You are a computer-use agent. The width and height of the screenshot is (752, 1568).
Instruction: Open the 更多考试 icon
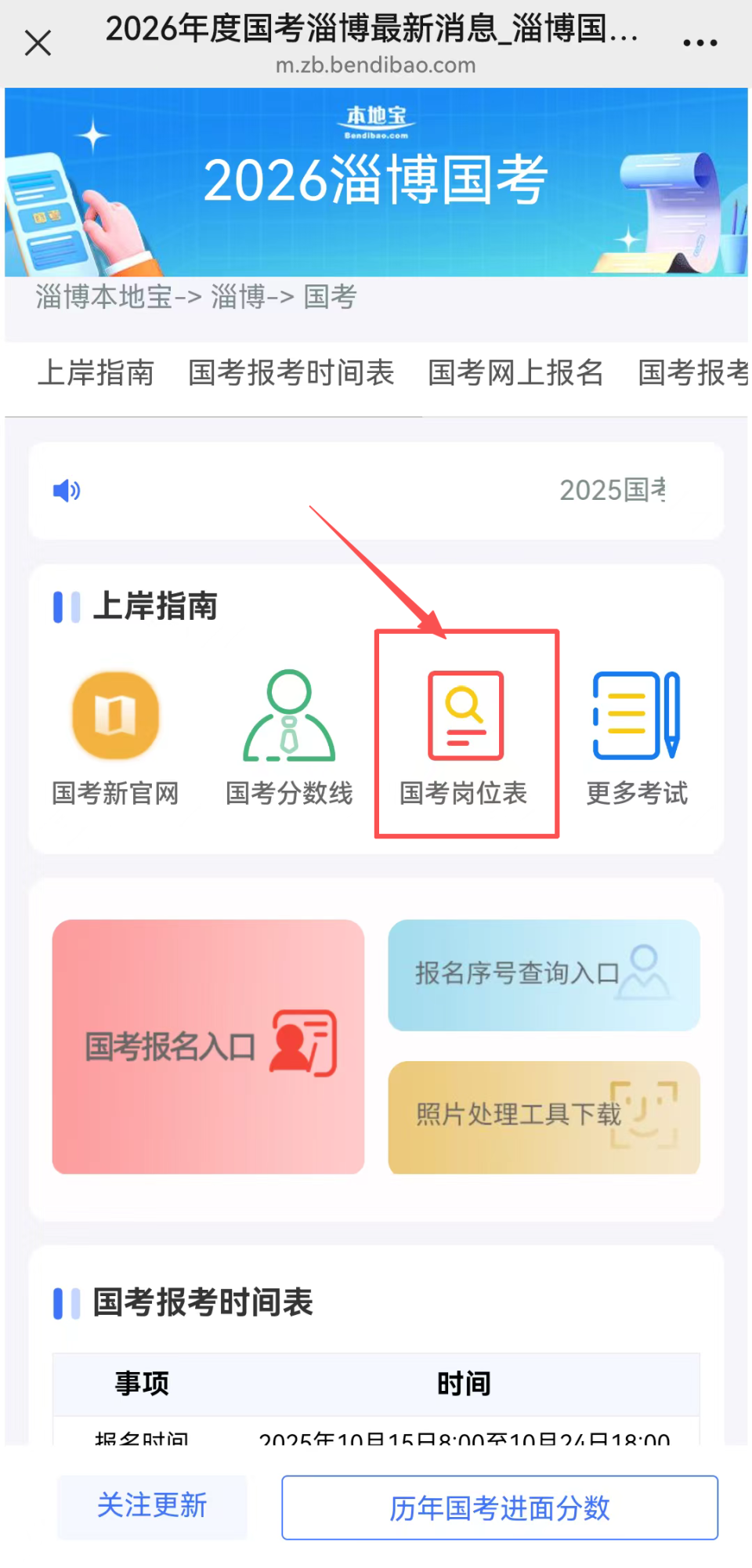coord(636,737)
